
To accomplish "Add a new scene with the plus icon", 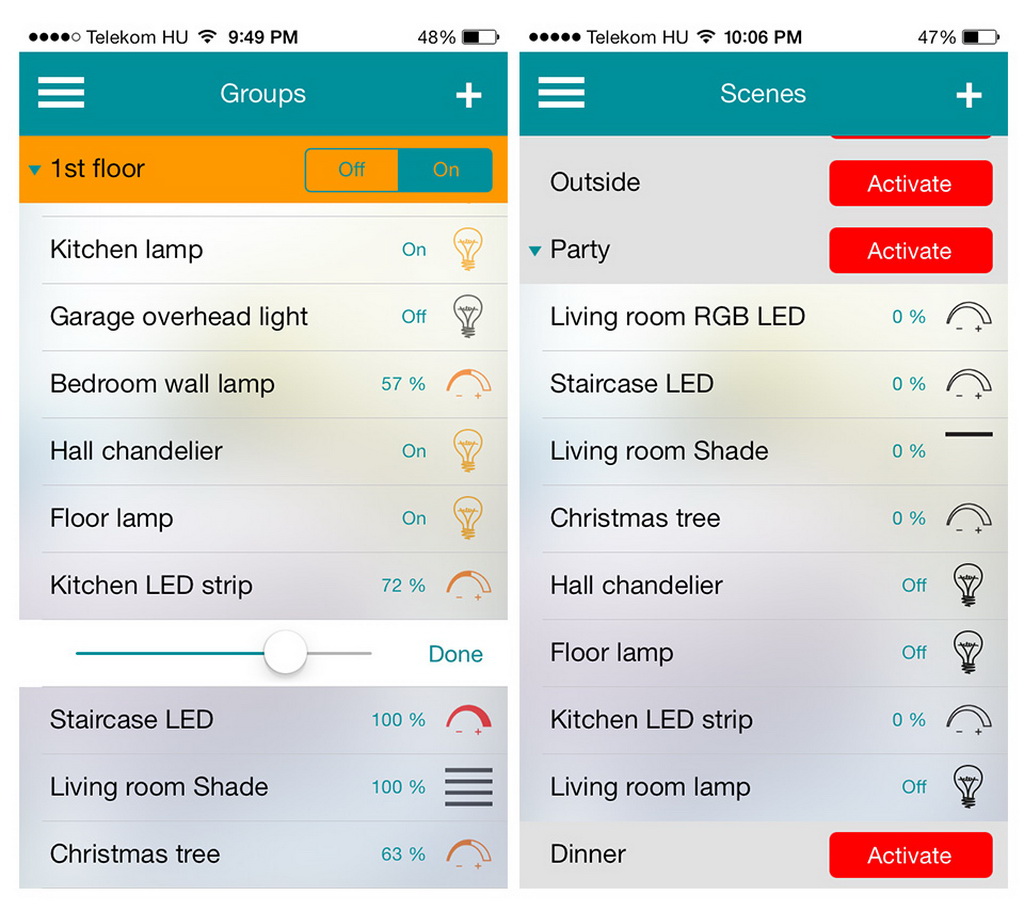I will [x=968, y=95].
